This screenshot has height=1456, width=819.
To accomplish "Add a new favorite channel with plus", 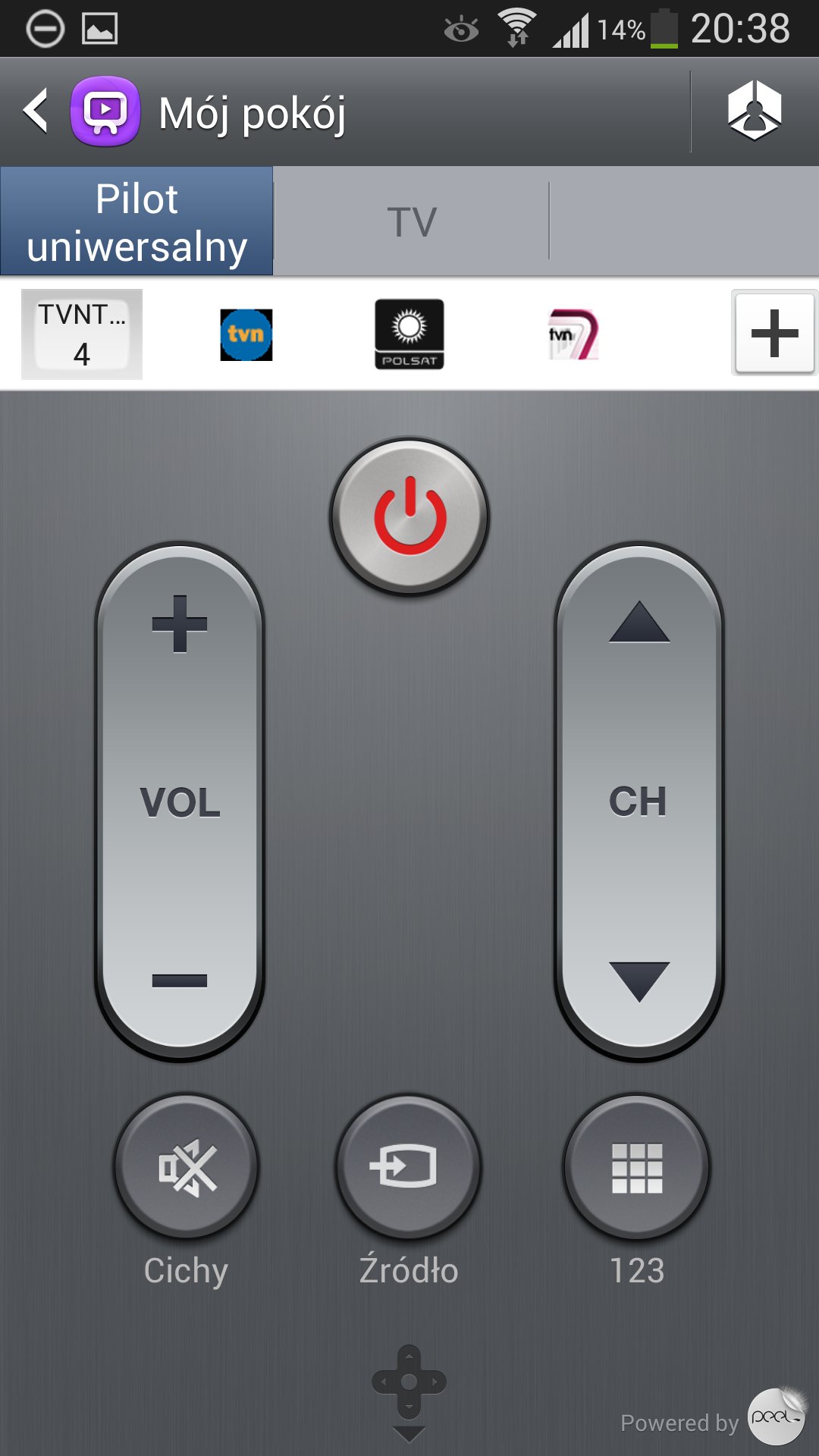I will [x=773, y=333].
